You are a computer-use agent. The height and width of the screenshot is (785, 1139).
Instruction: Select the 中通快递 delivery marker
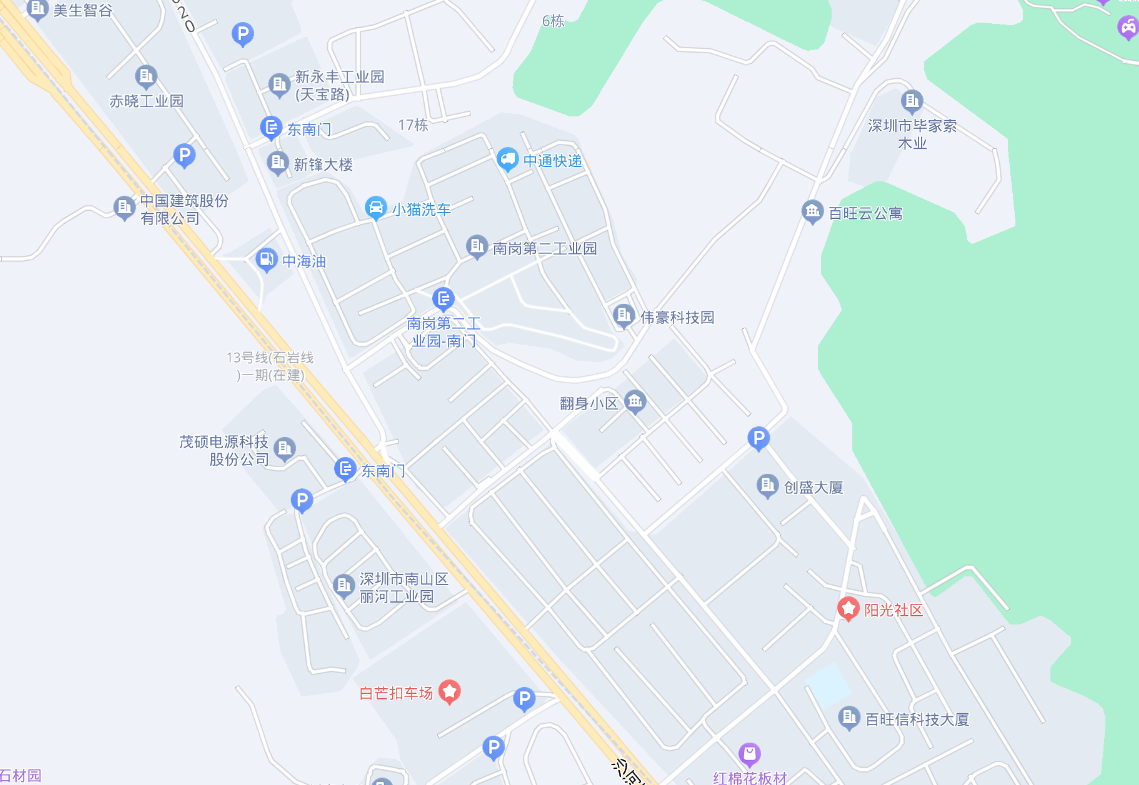[x=508, y=159]
